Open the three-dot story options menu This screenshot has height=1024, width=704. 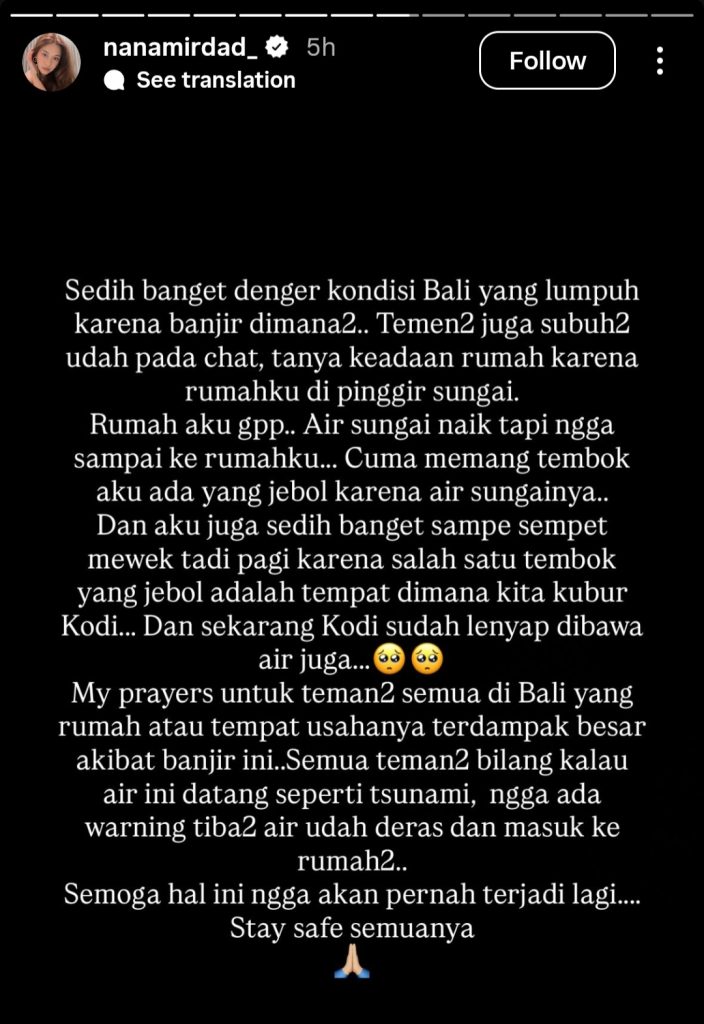[660, 61]
